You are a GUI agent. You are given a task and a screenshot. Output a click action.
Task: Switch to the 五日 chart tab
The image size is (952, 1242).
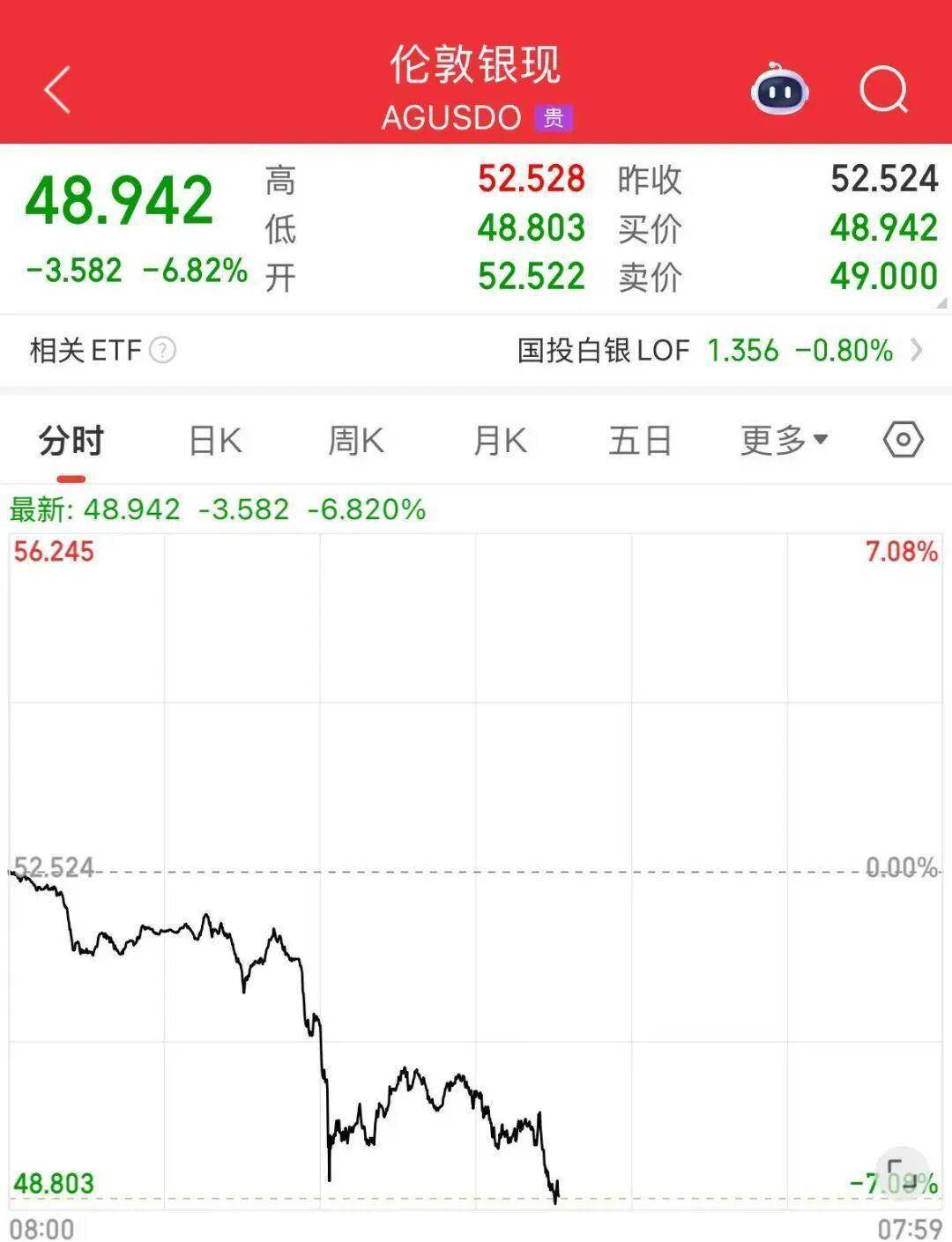[640, 441]
